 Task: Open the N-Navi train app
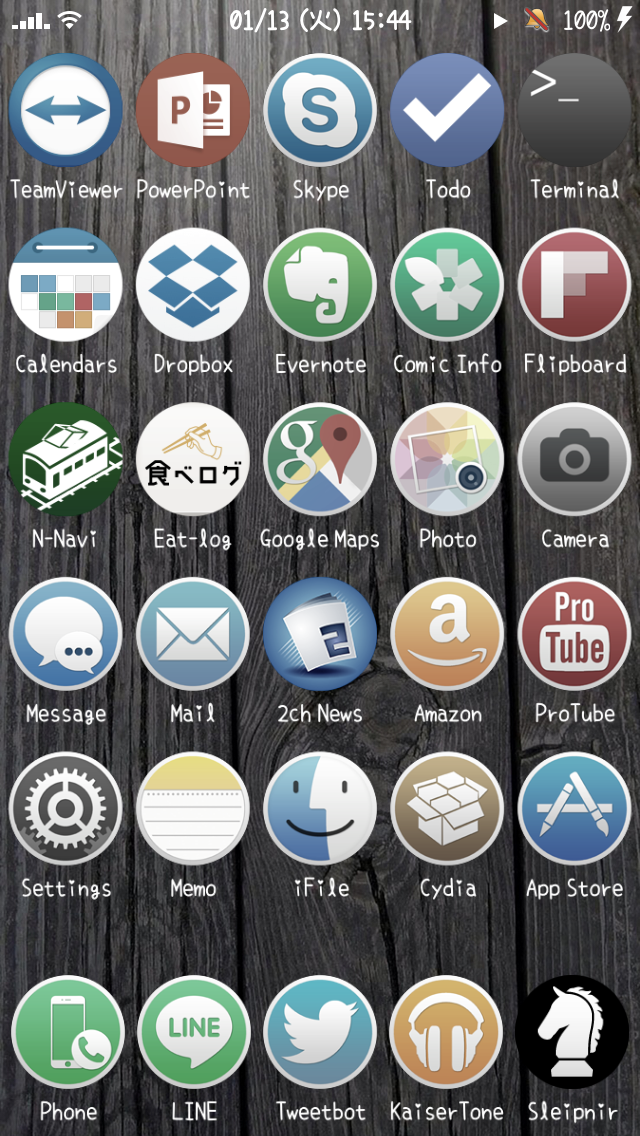point(65,460)
